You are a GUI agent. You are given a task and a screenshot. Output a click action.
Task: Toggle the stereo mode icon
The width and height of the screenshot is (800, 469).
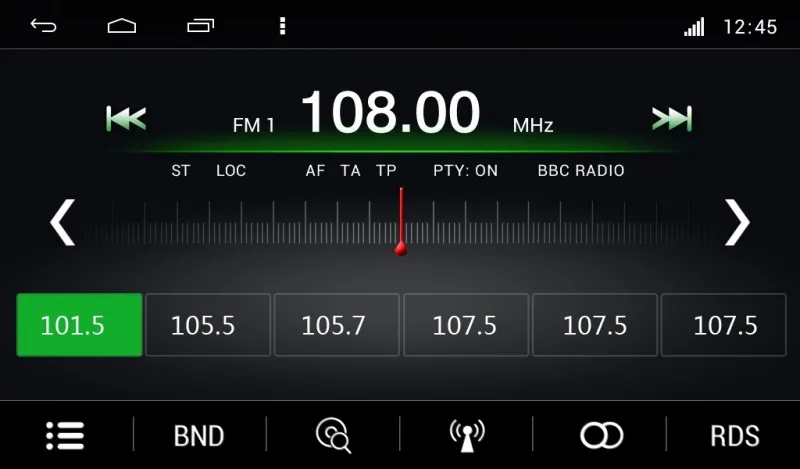[601, 435]
